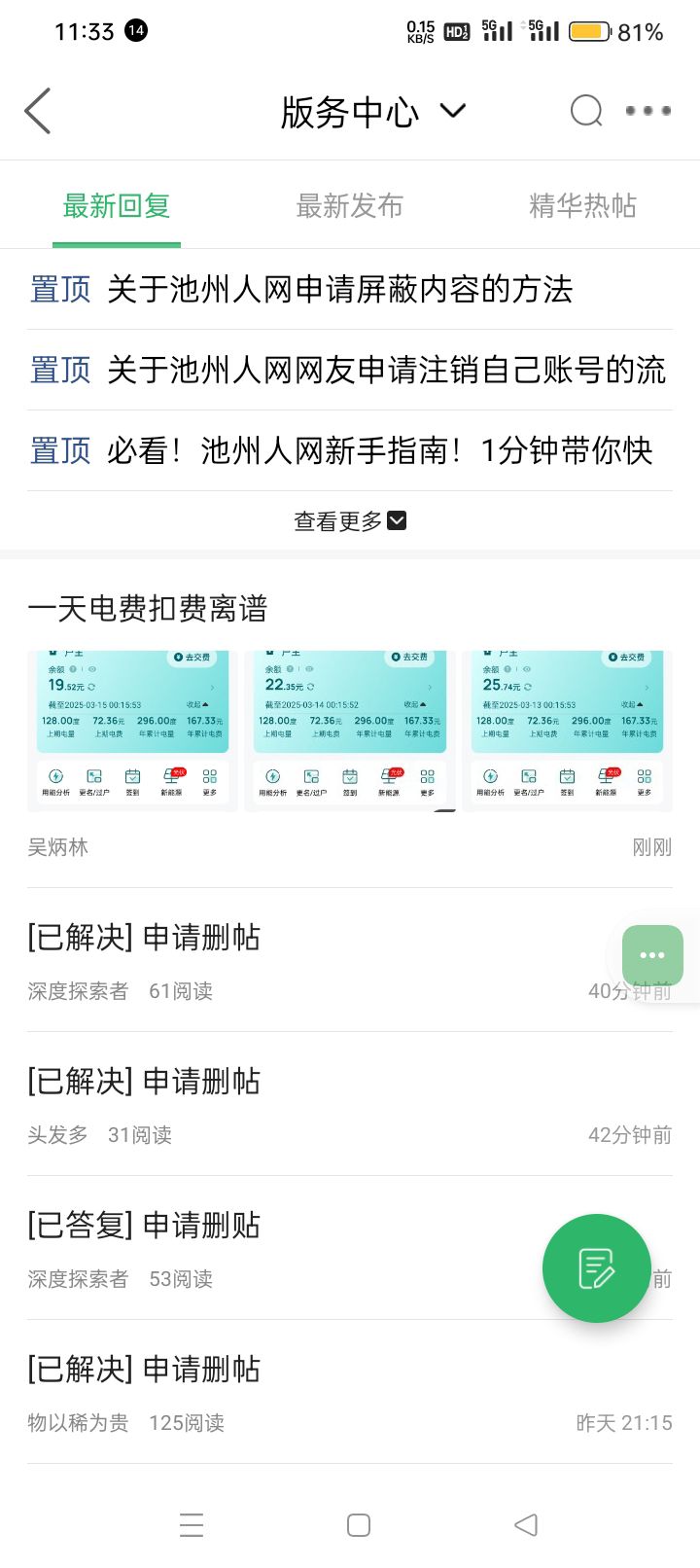Viewport: 700px width, 1568px height.
Task: Open the search icon
Action: click(x=586, y=111)
